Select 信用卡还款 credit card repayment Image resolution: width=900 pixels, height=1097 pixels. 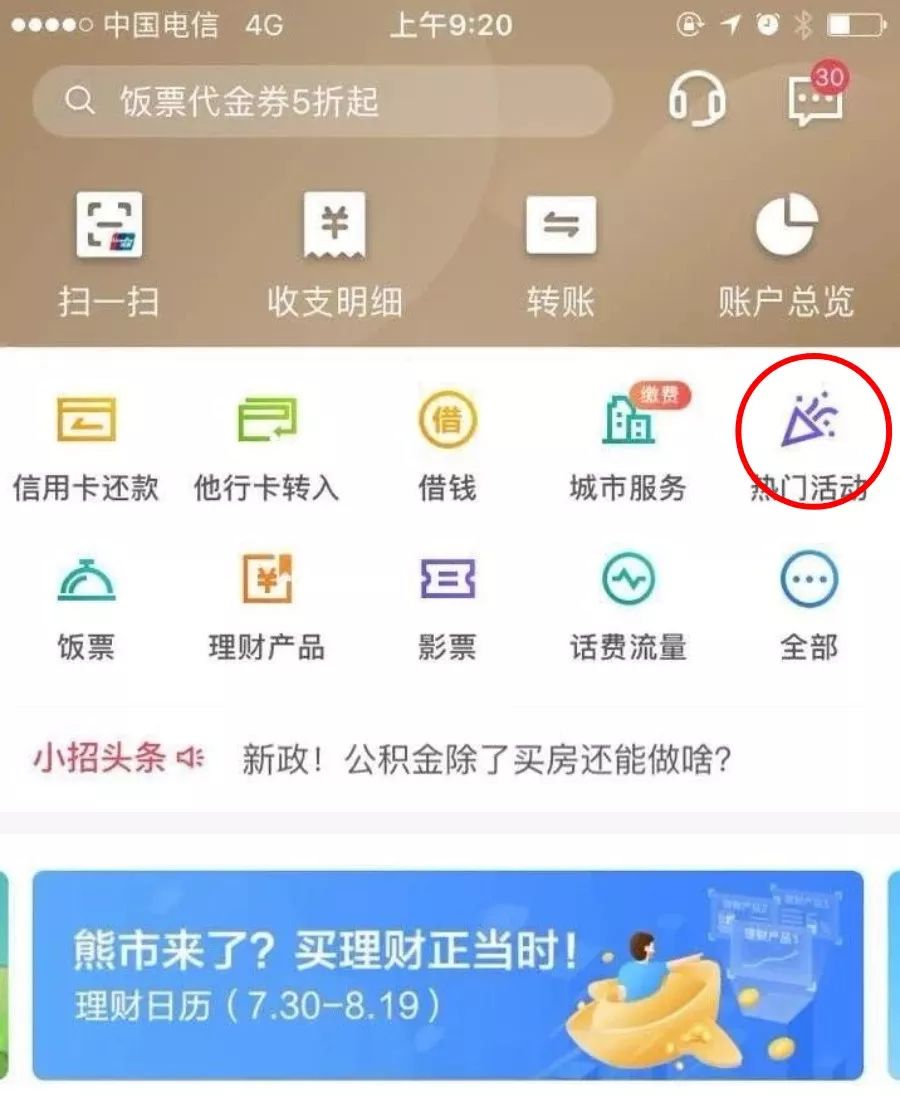point(86,445)
